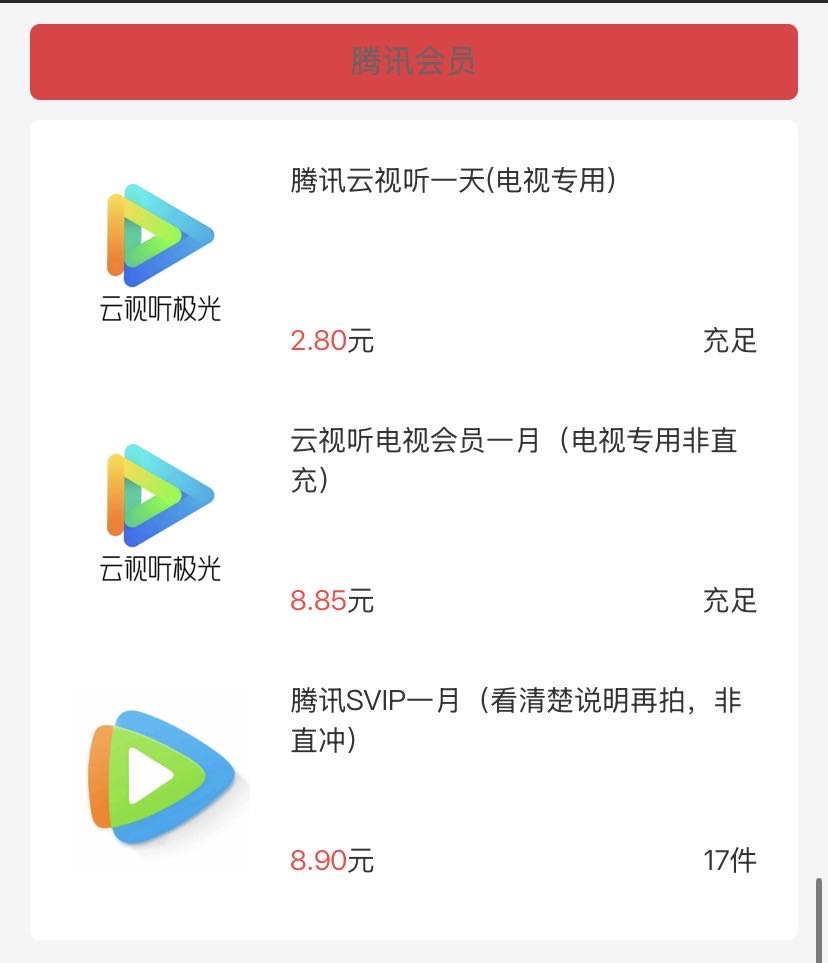Select the 17件 stock count text

pyautogui.click(x=731, y=862)
